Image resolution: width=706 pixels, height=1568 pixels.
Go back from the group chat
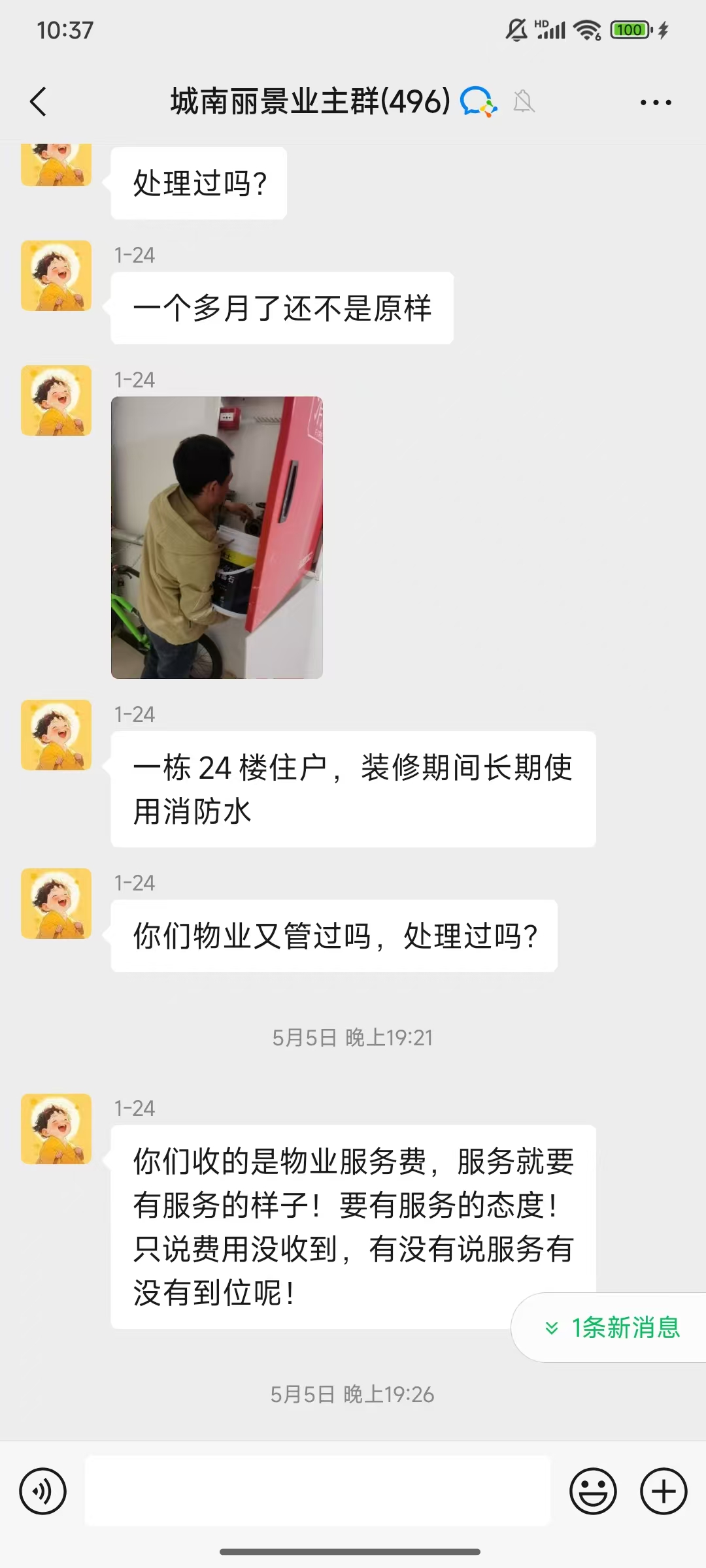click(x=39, y=102)
